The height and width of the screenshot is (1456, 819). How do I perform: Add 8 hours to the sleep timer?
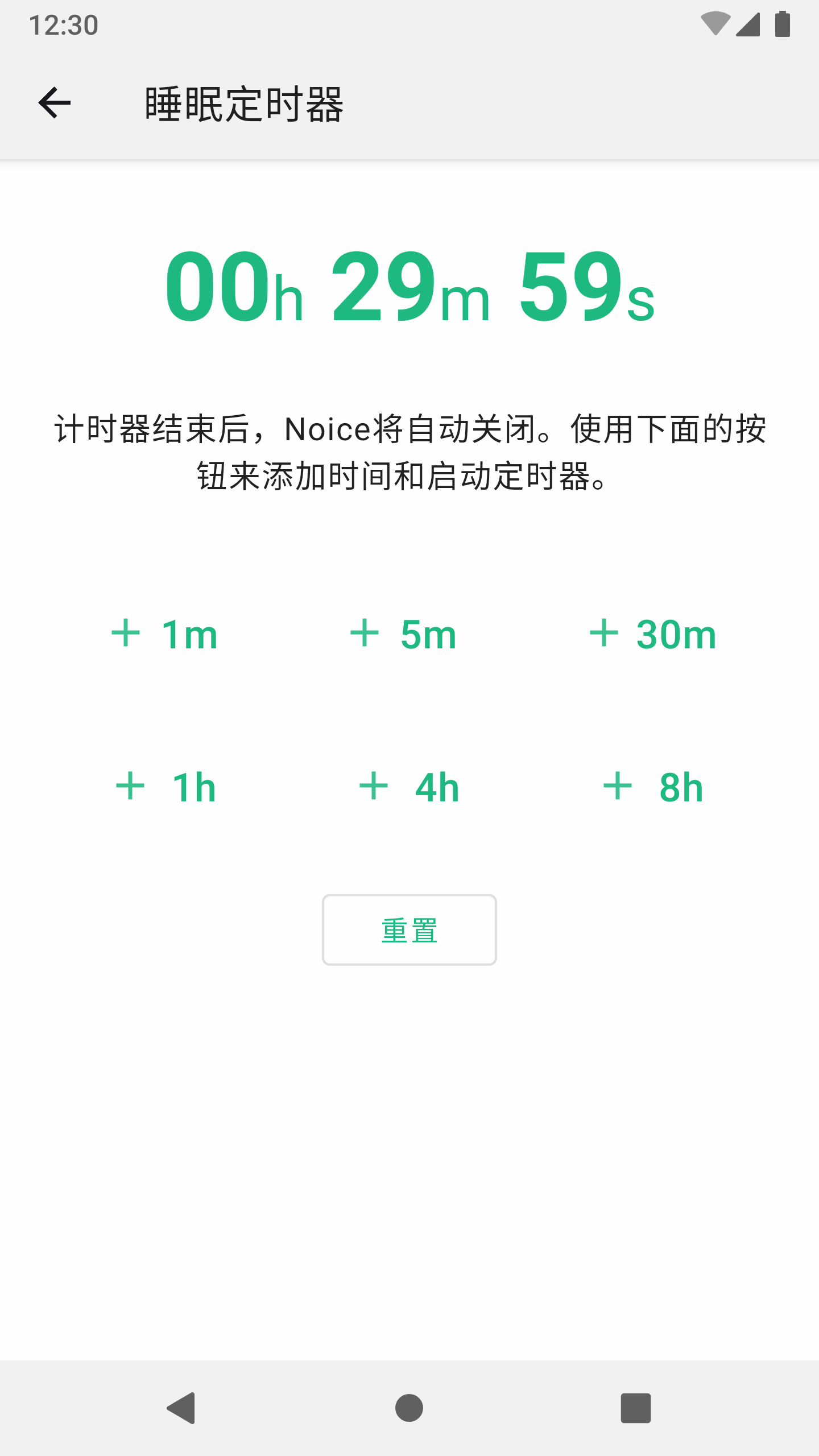point(653,787)
